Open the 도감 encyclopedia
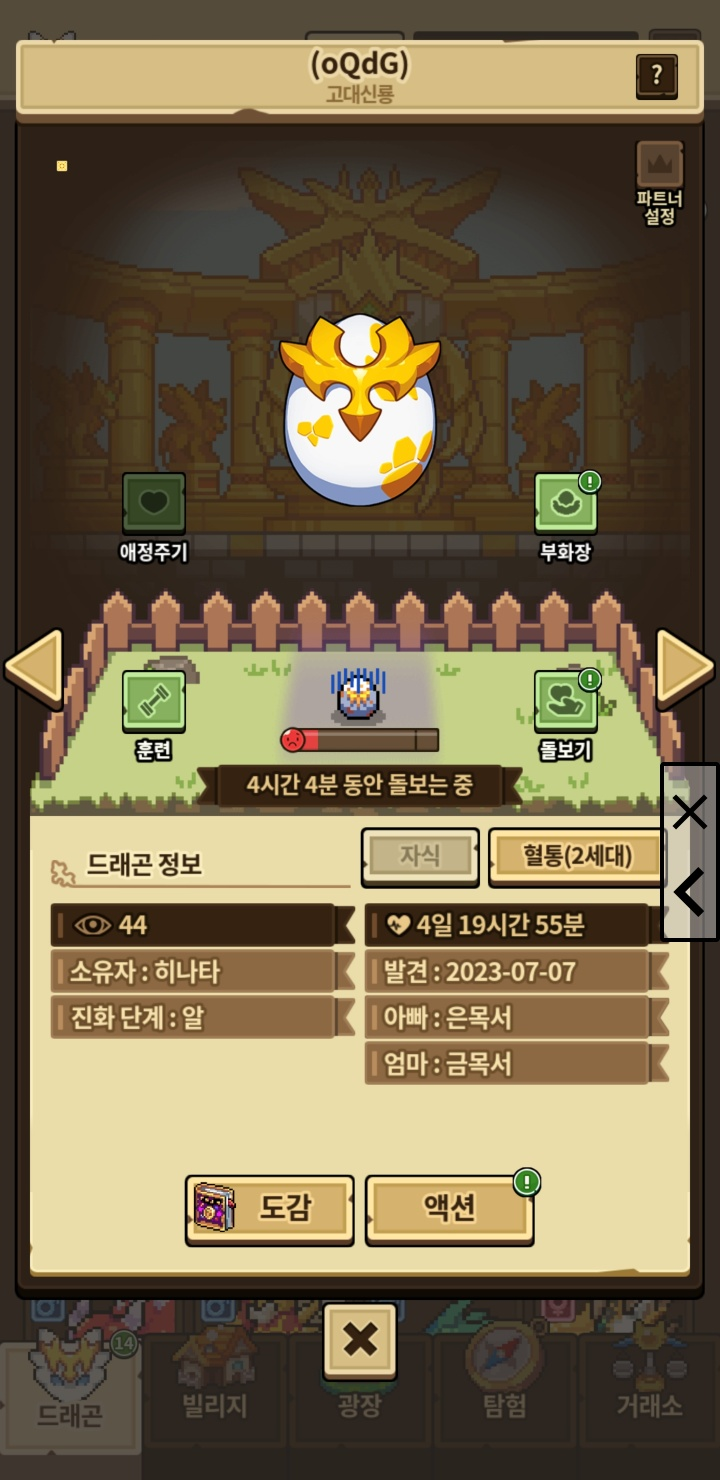The image size is (720, 1480). click(270, 1209)
